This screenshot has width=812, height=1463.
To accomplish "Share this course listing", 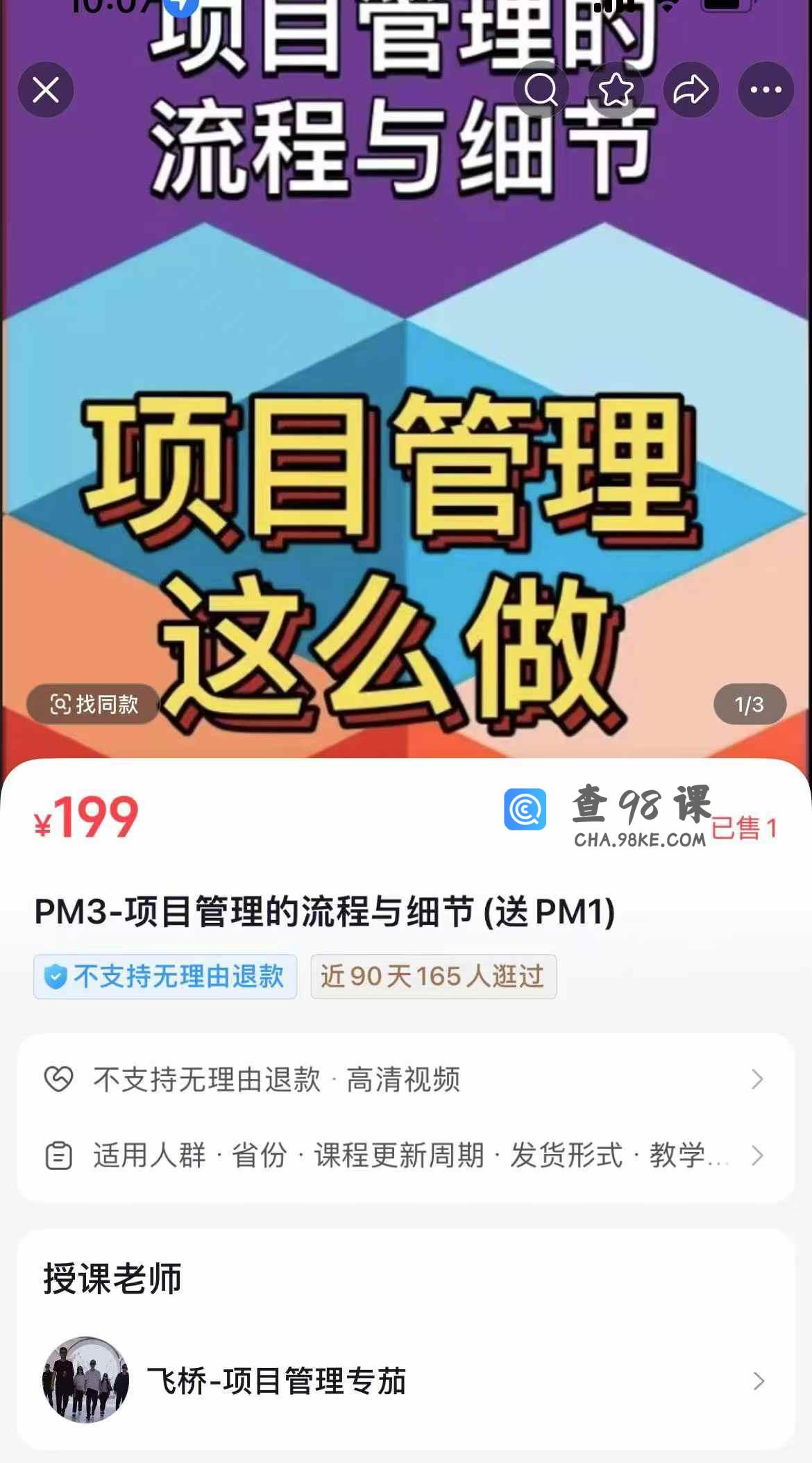I will [x=691, y=90].
